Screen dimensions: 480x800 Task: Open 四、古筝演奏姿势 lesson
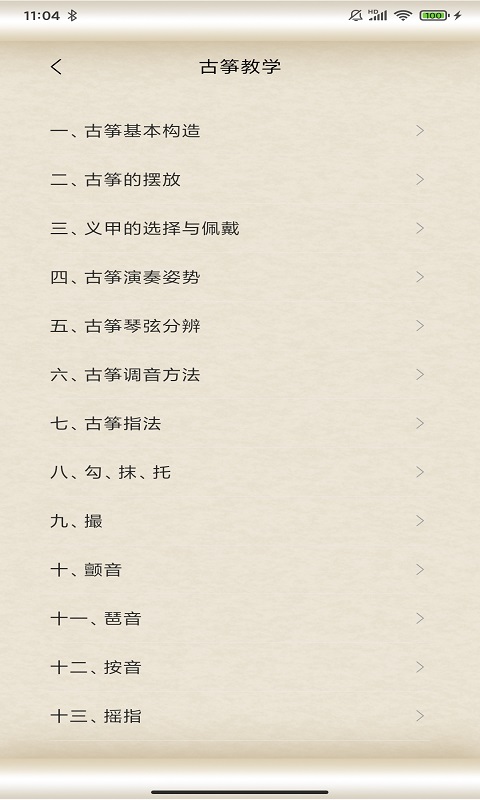[x=240, y=277]
